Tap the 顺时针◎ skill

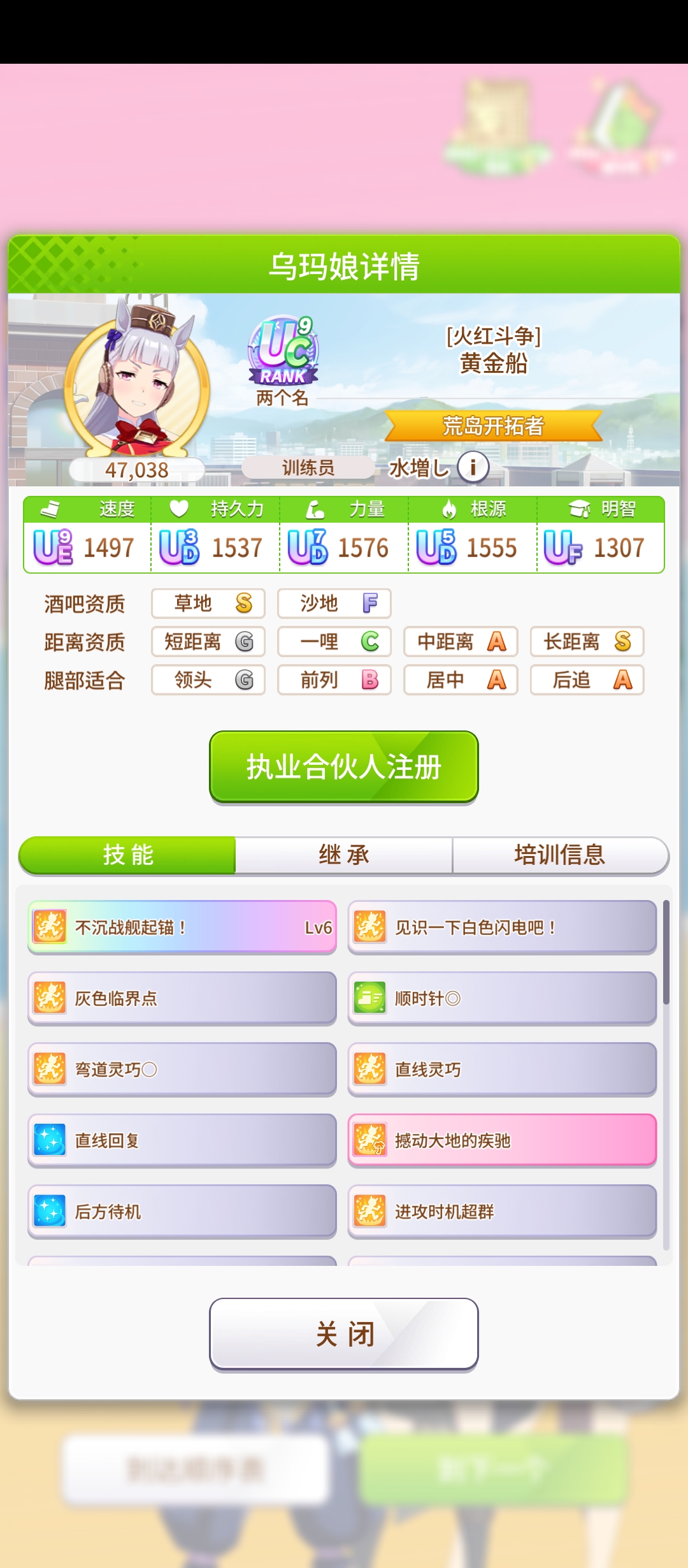coord(502,998)
